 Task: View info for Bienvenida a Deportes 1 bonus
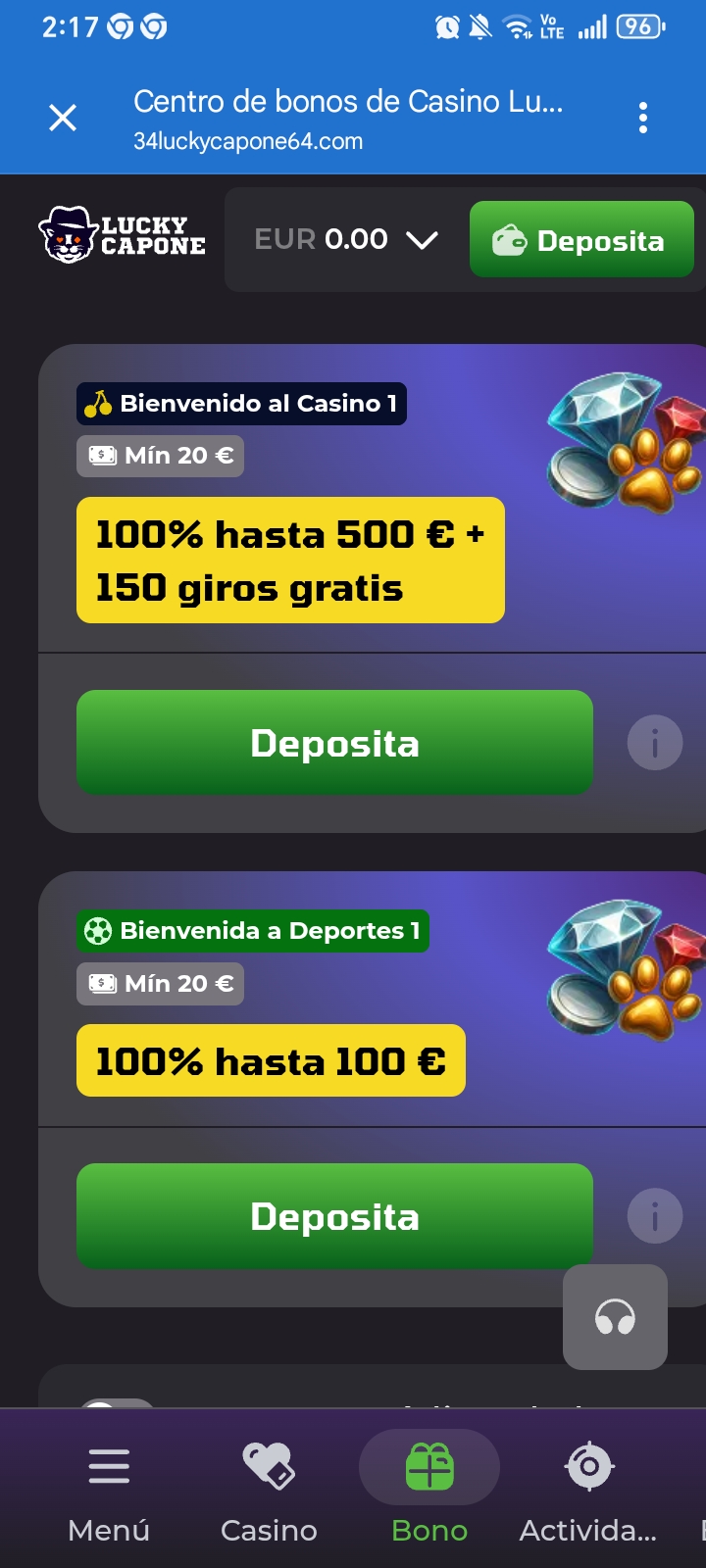654,1216
